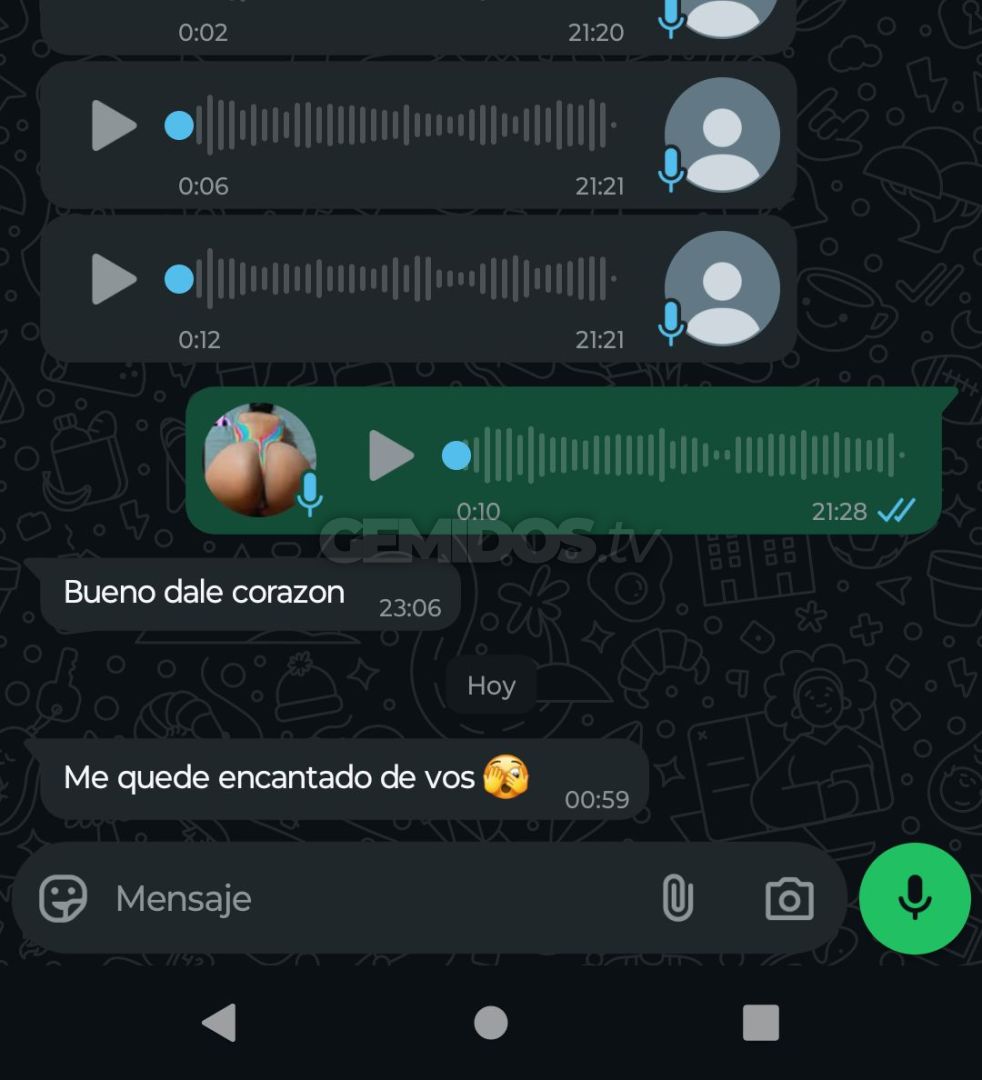982x1080 pixels.
Task: Go back with system back button
Action: pyautogui.click(x=219, y=1023)
